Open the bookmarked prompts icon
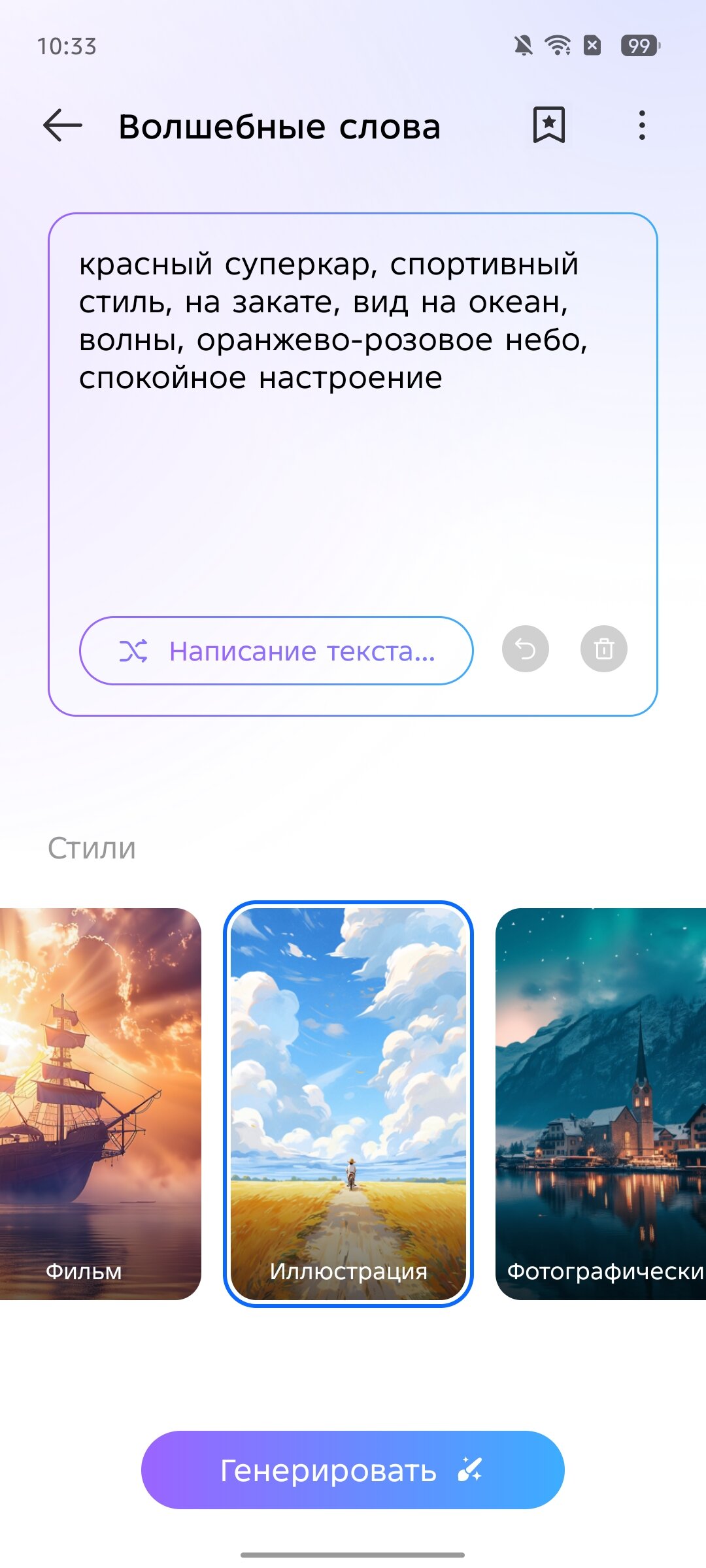 pos(548,125)
